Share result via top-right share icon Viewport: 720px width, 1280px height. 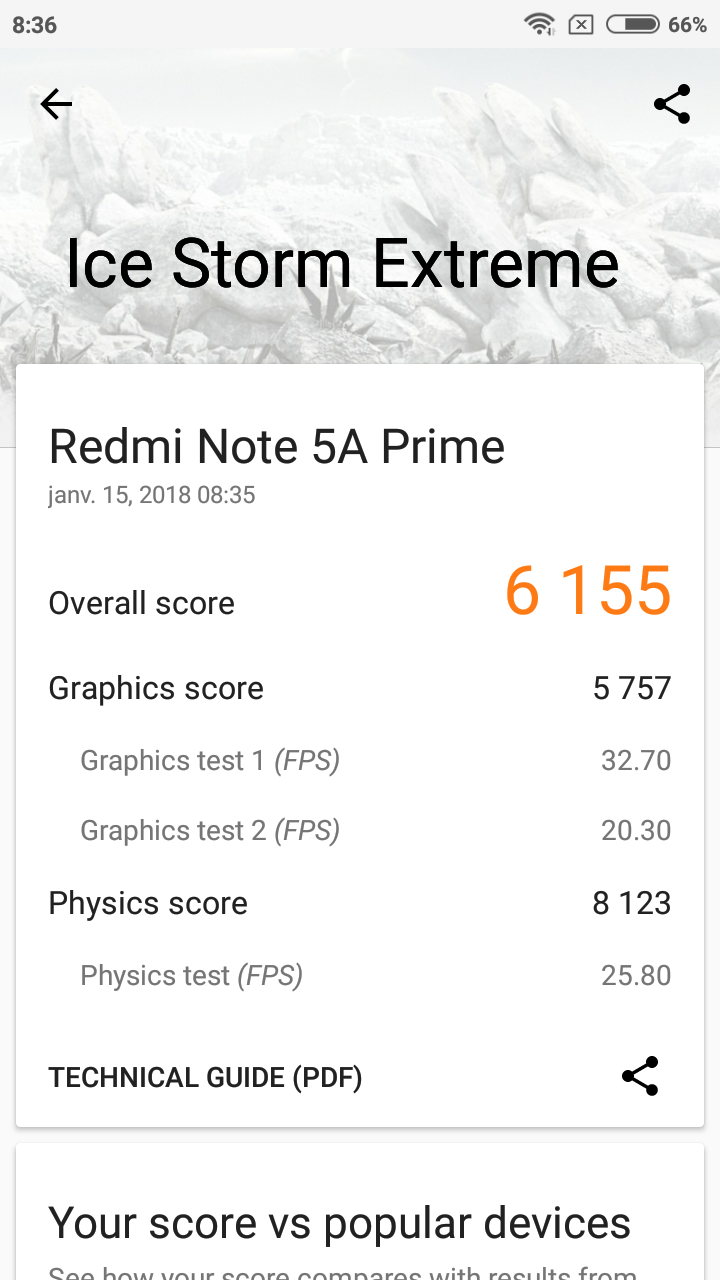pos(672,104)
